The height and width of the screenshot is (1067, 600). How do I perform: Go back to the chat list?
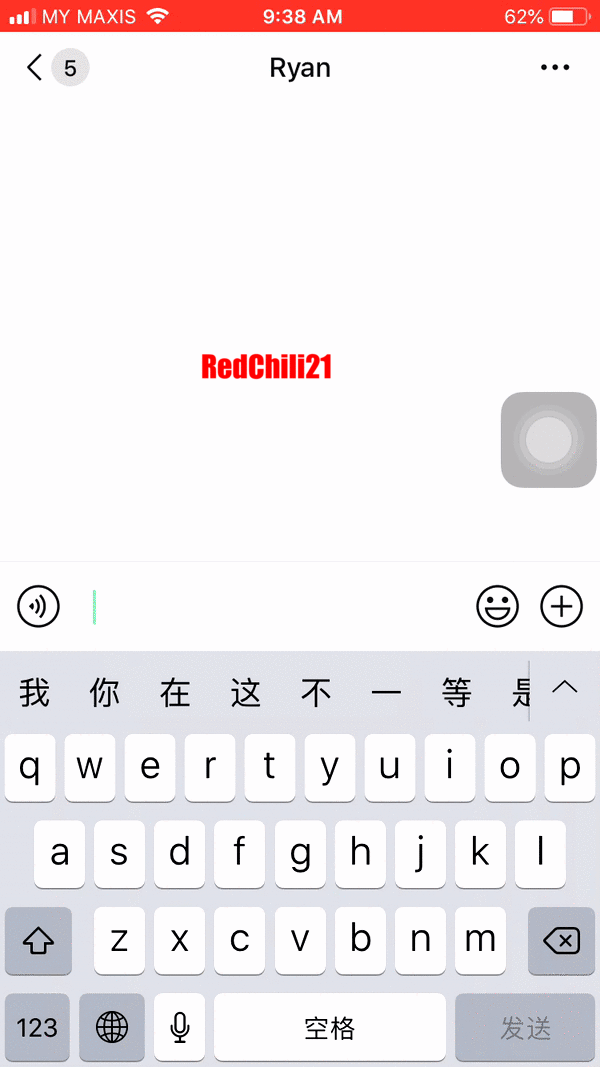[x=36, y=68]
